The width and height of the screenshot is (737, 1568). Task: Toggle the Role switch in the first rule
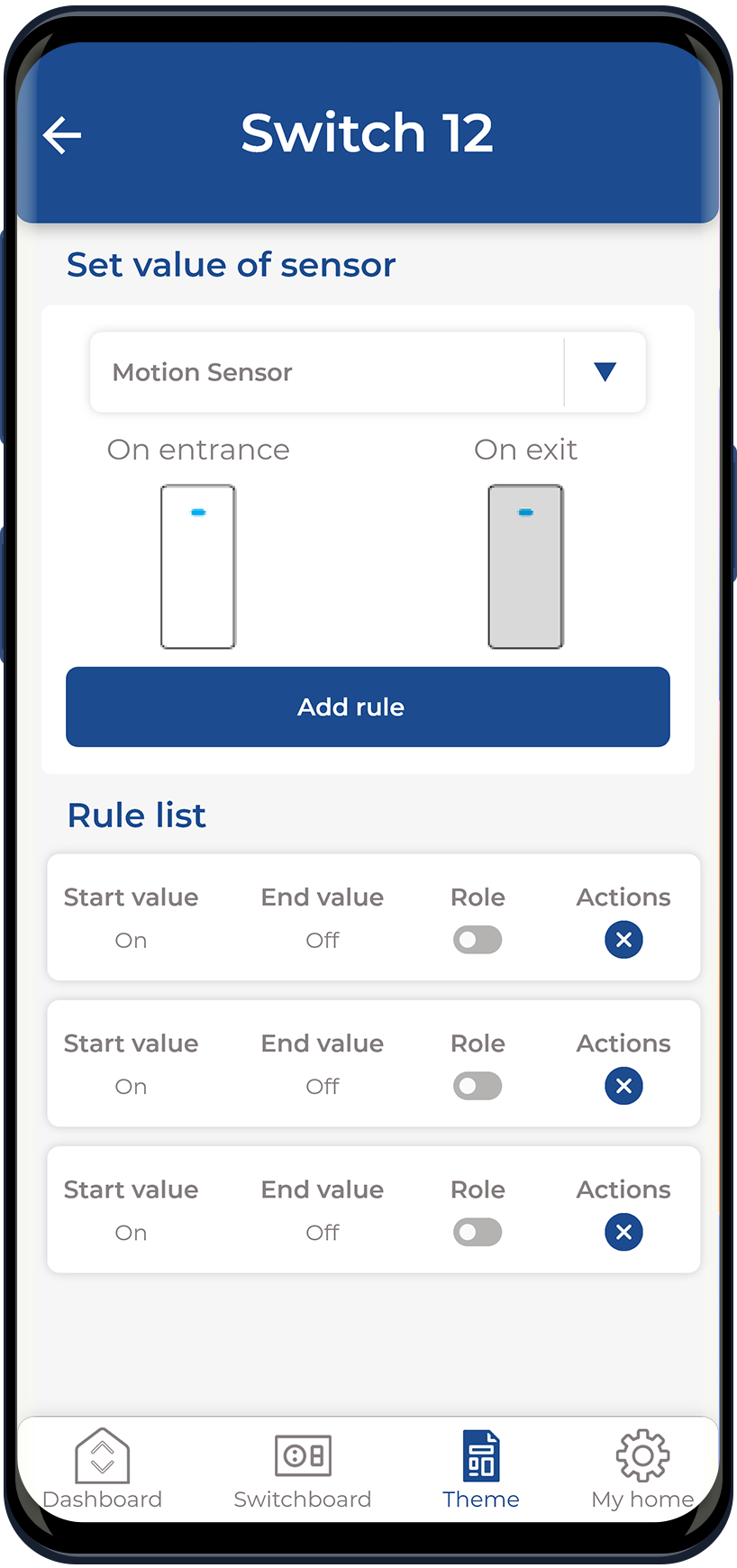pos(478,940)
